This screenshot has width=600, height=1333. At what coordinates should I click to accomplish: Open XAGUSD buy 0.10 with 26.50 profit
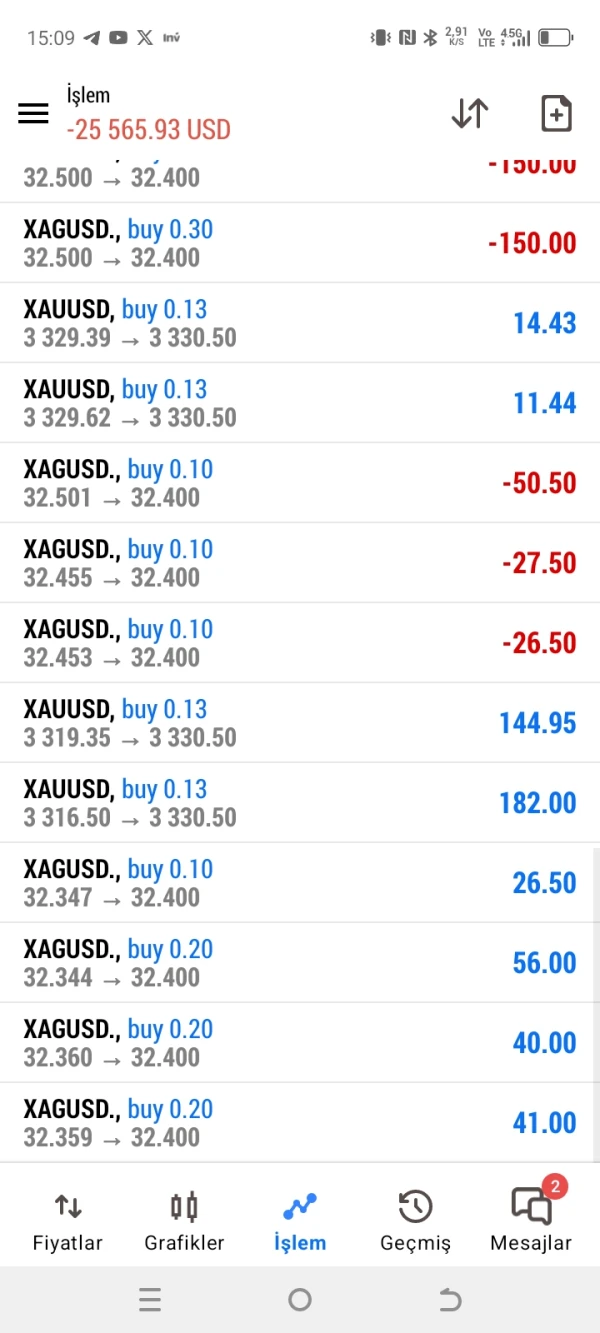(x=300, y=883)
